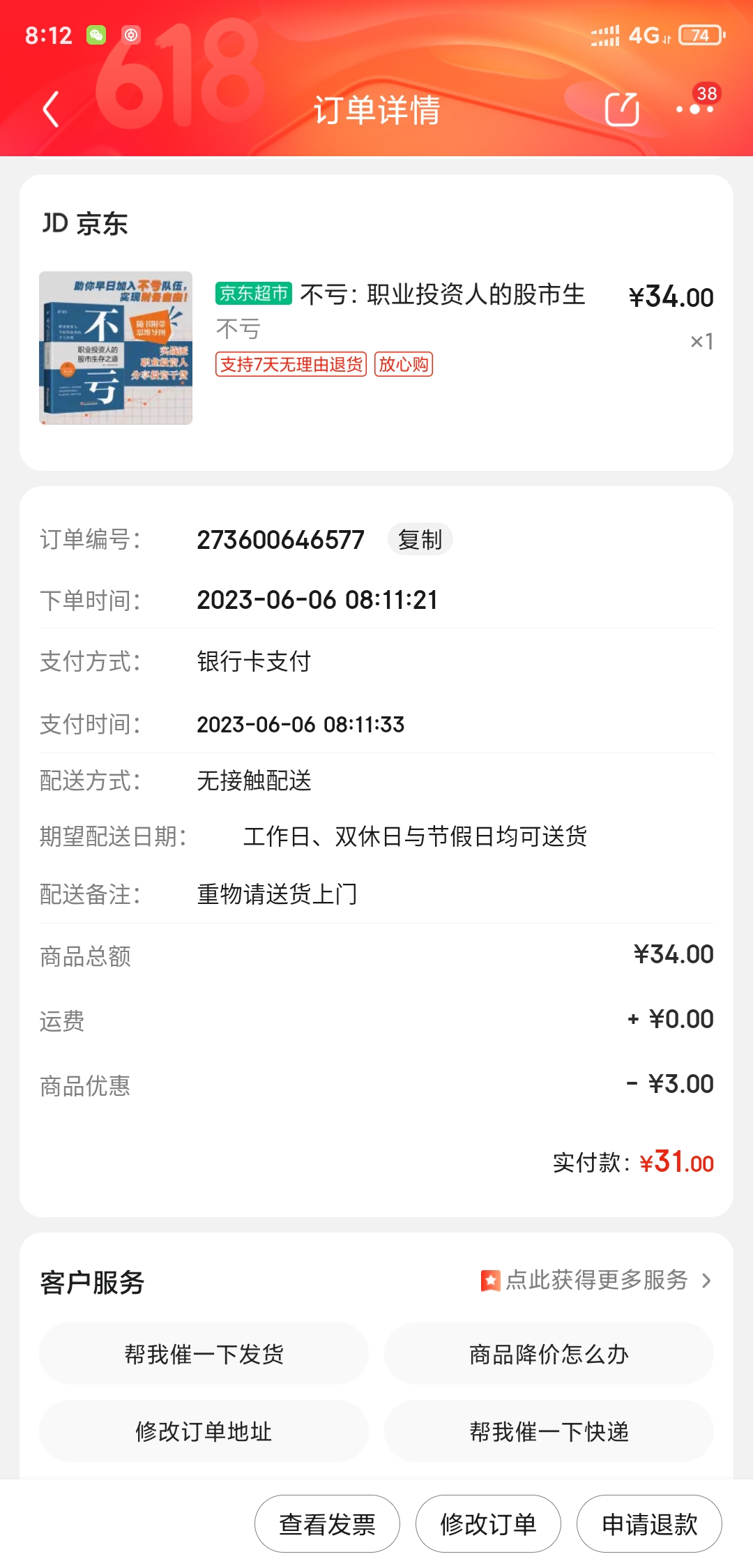Open 点此获得更多服务 link
Image resolution: width=753 pixels, height=1568 pixels.
(596, 1280)
